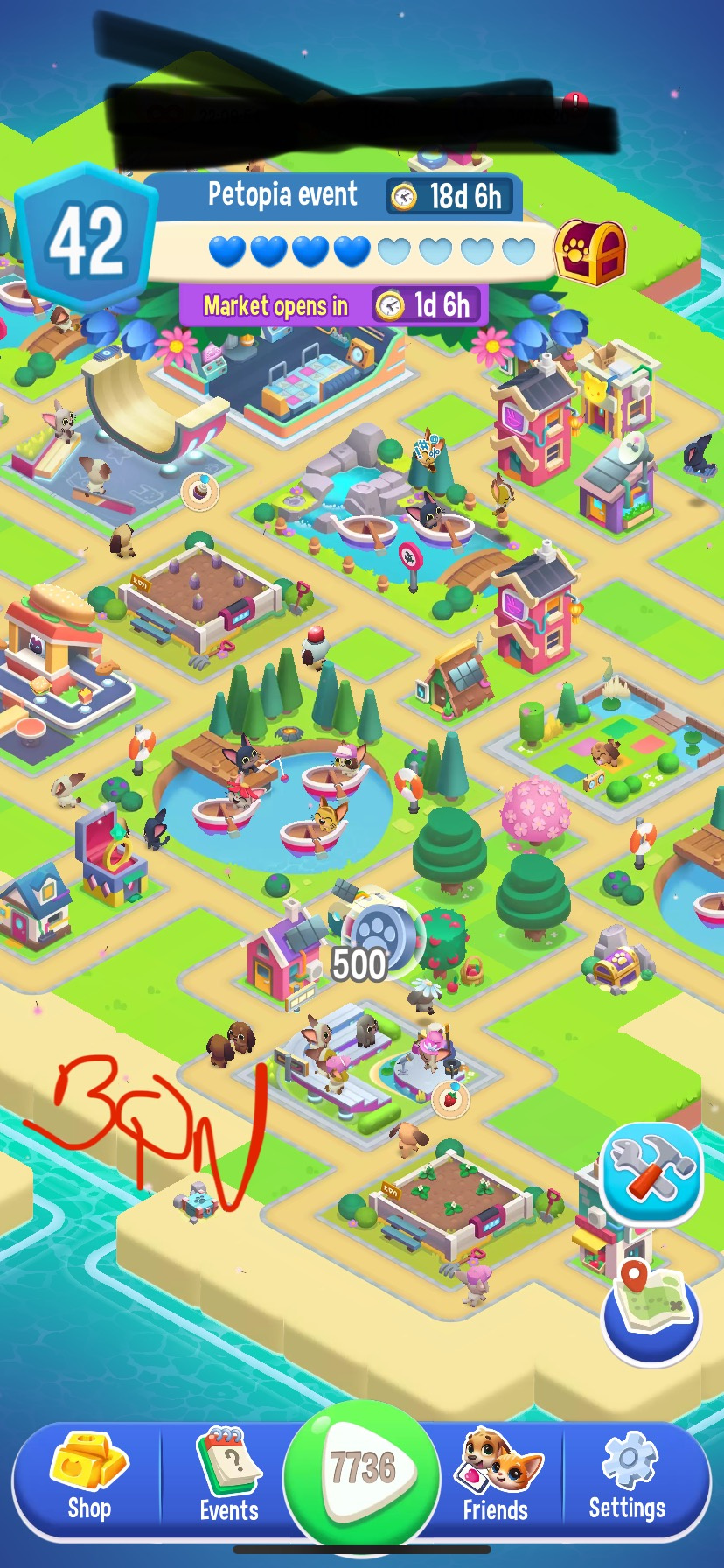Open the Events calendar
This screenshot has width=724, height=1568.
228,1477
